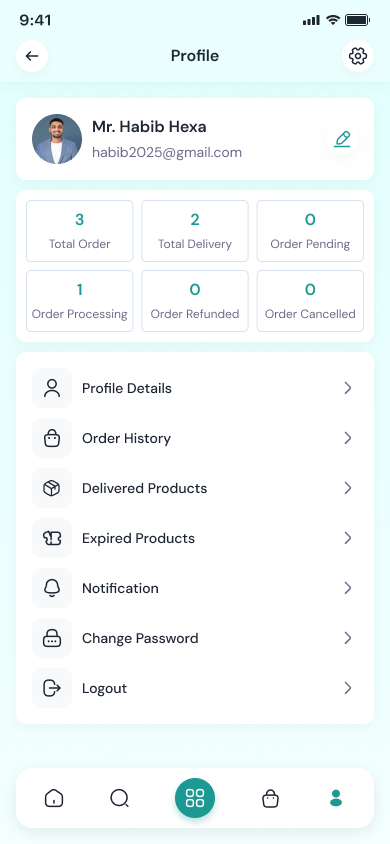The height and width of the screenshot is (844, 390).
Task: Open Expired Products
Action: click(195, 538)
